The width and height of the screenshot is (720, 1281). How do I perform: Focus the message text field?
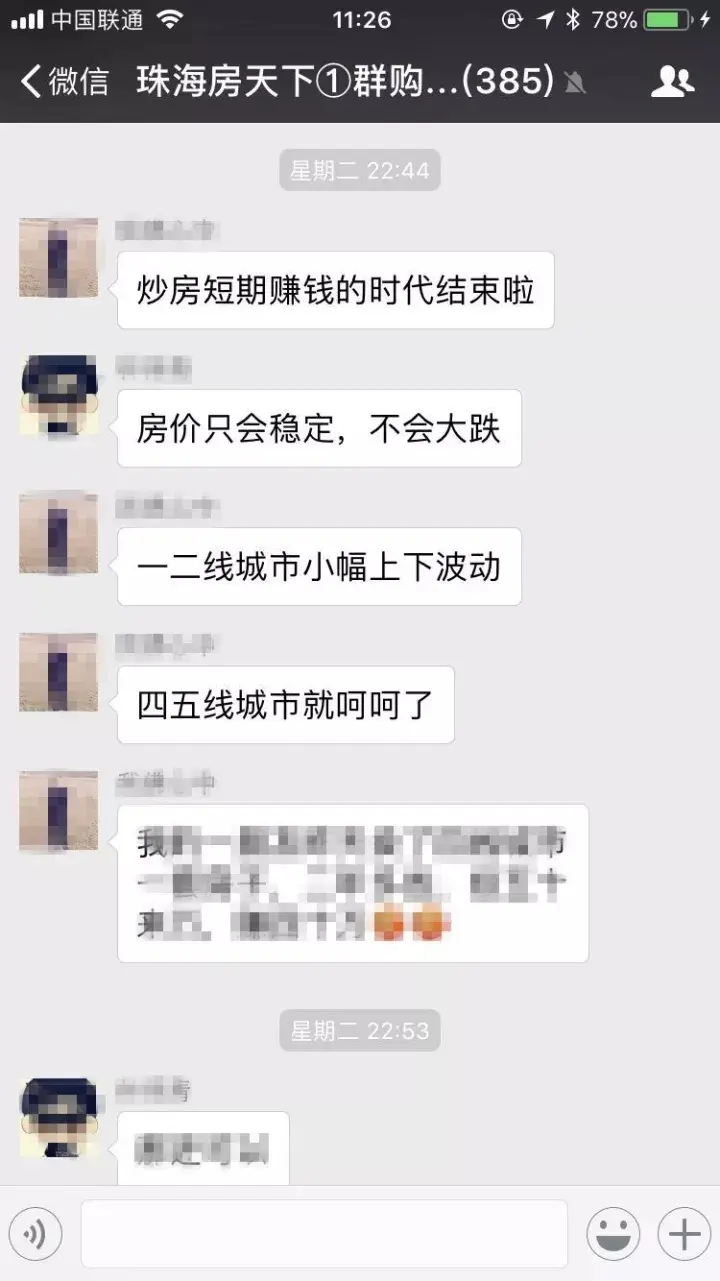324,1235
